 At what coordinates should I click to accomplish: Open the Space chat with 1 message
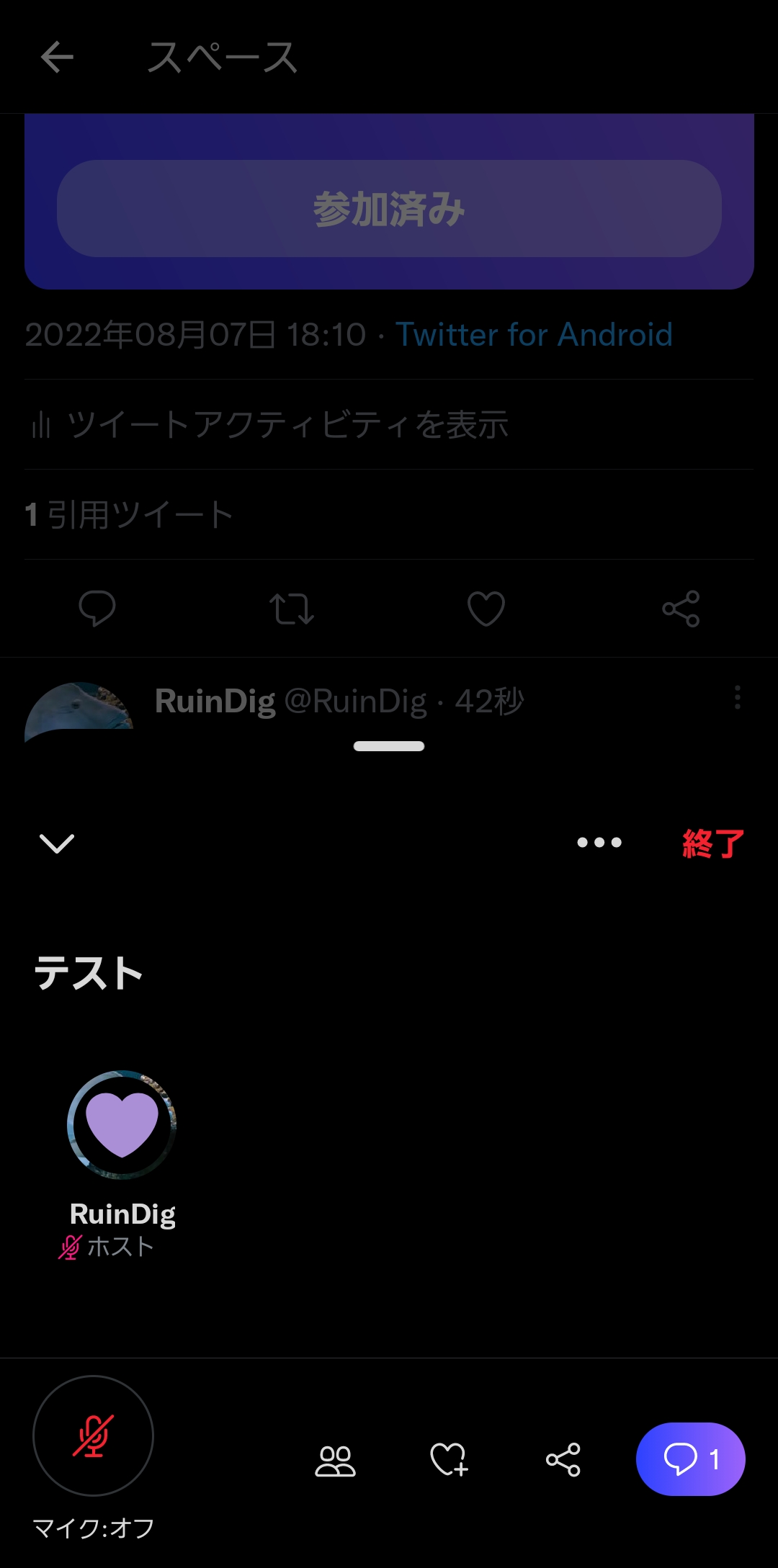[x=689, y=1459]
